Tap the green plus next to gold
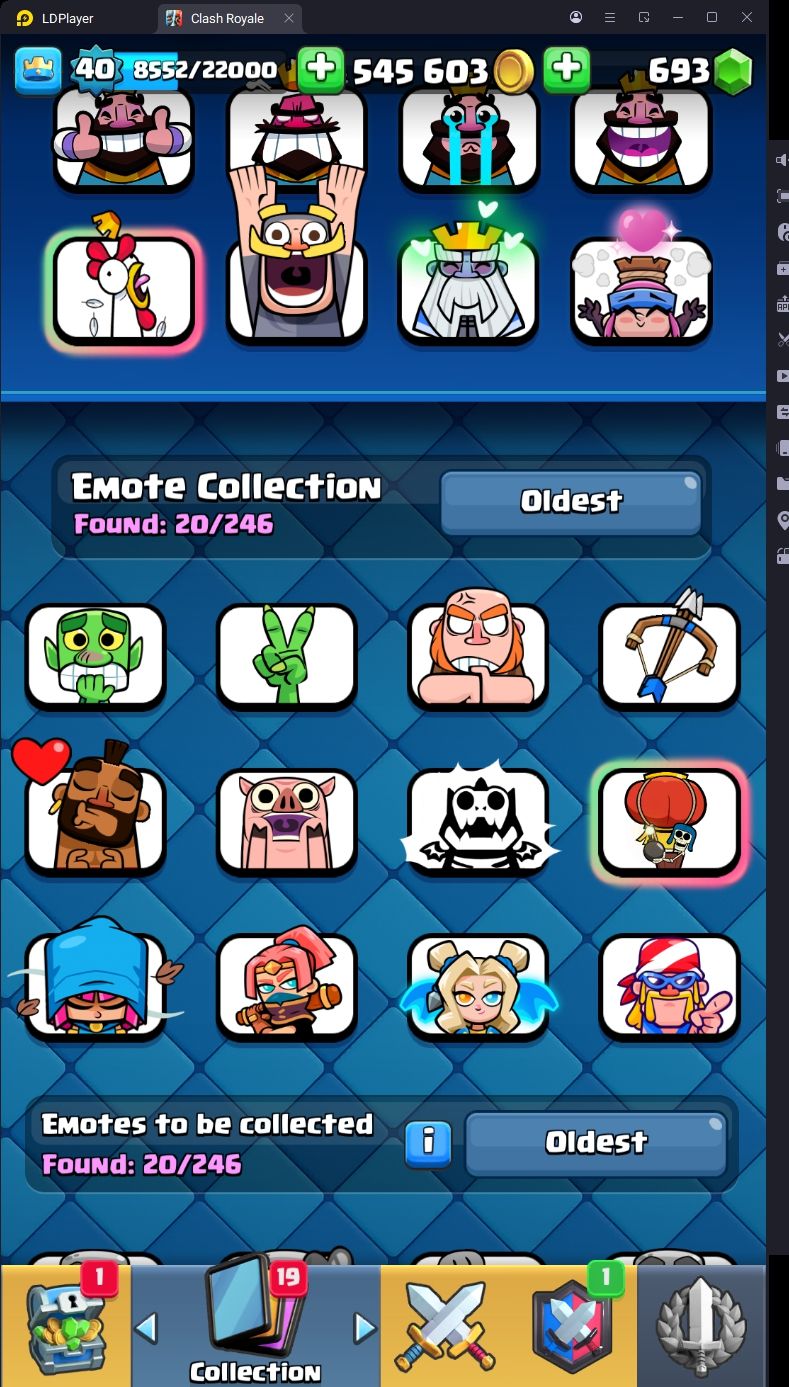 (320, 69)
